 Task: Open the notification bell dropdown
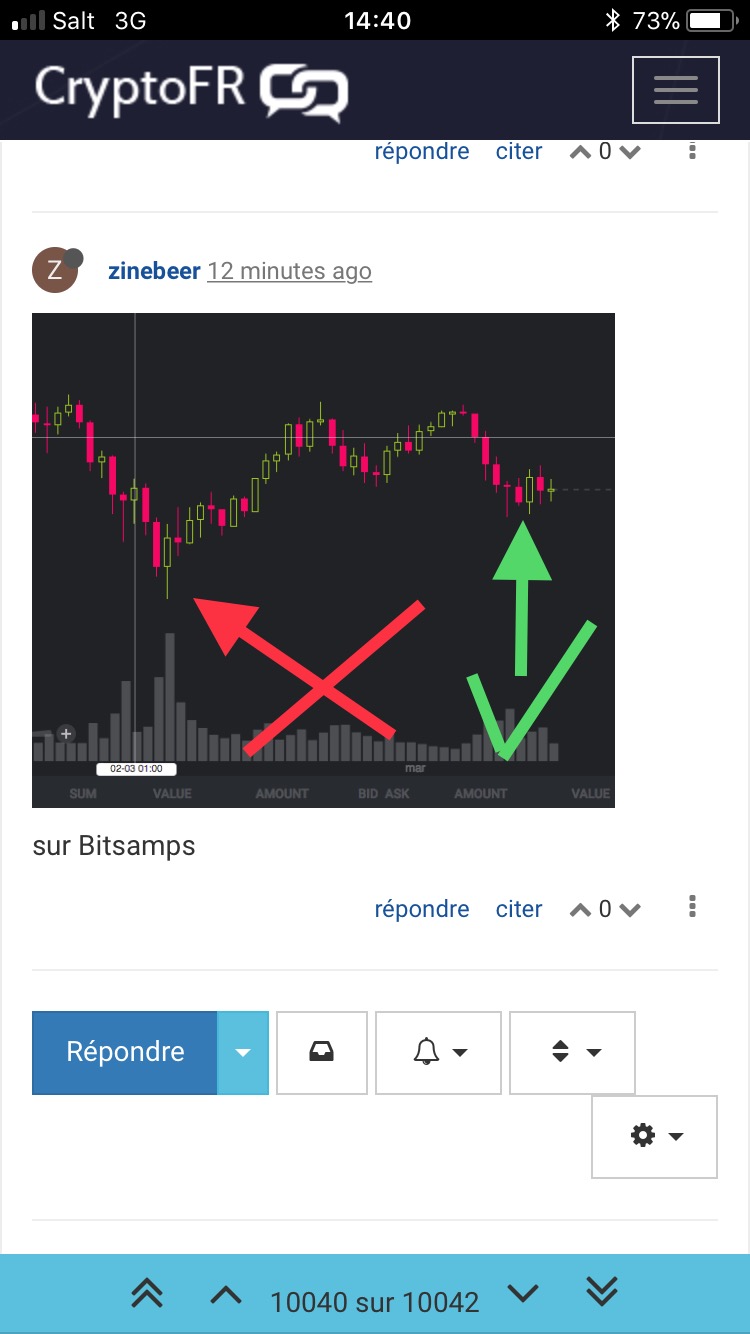click(x=438, y=1052)
